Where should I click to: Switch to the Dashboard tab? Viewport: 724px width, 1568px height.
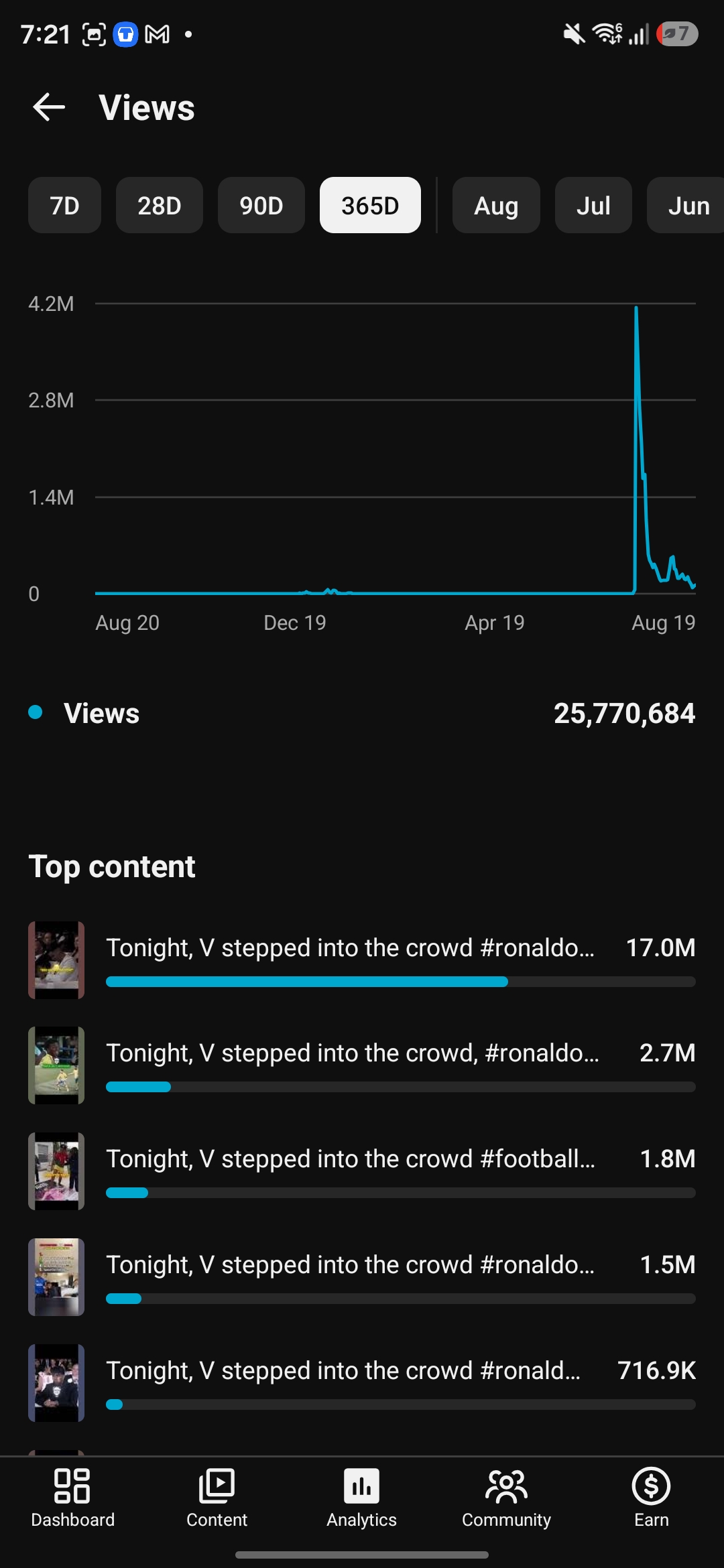72,1498
